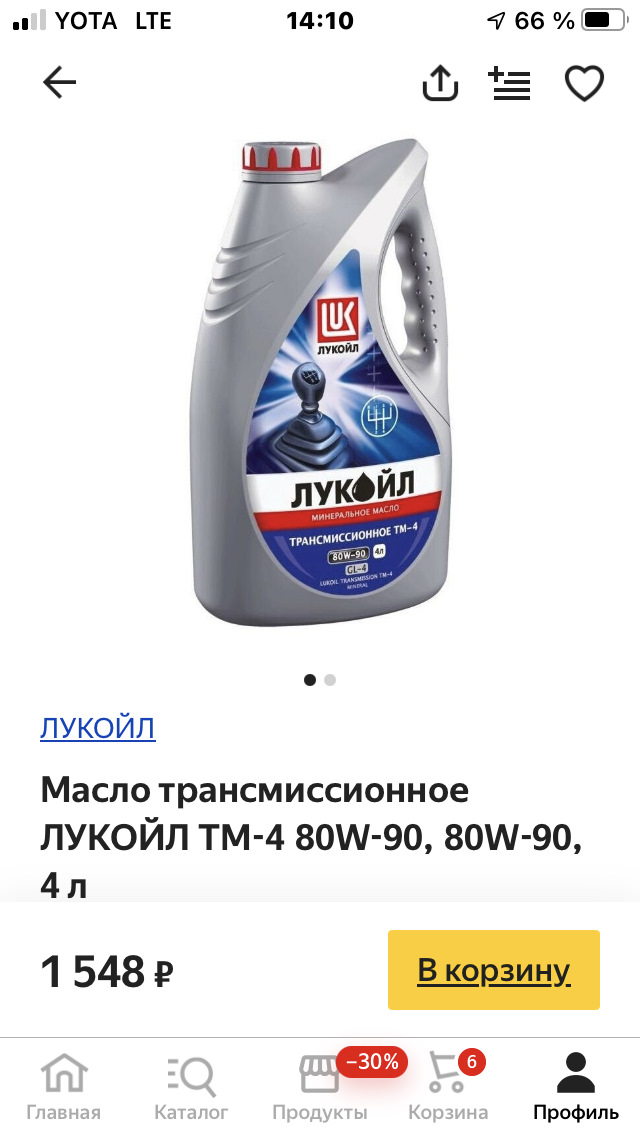Switch to the Главная tab
This screenshot has width=640, height=1136.
click(x=63, y=1086)
